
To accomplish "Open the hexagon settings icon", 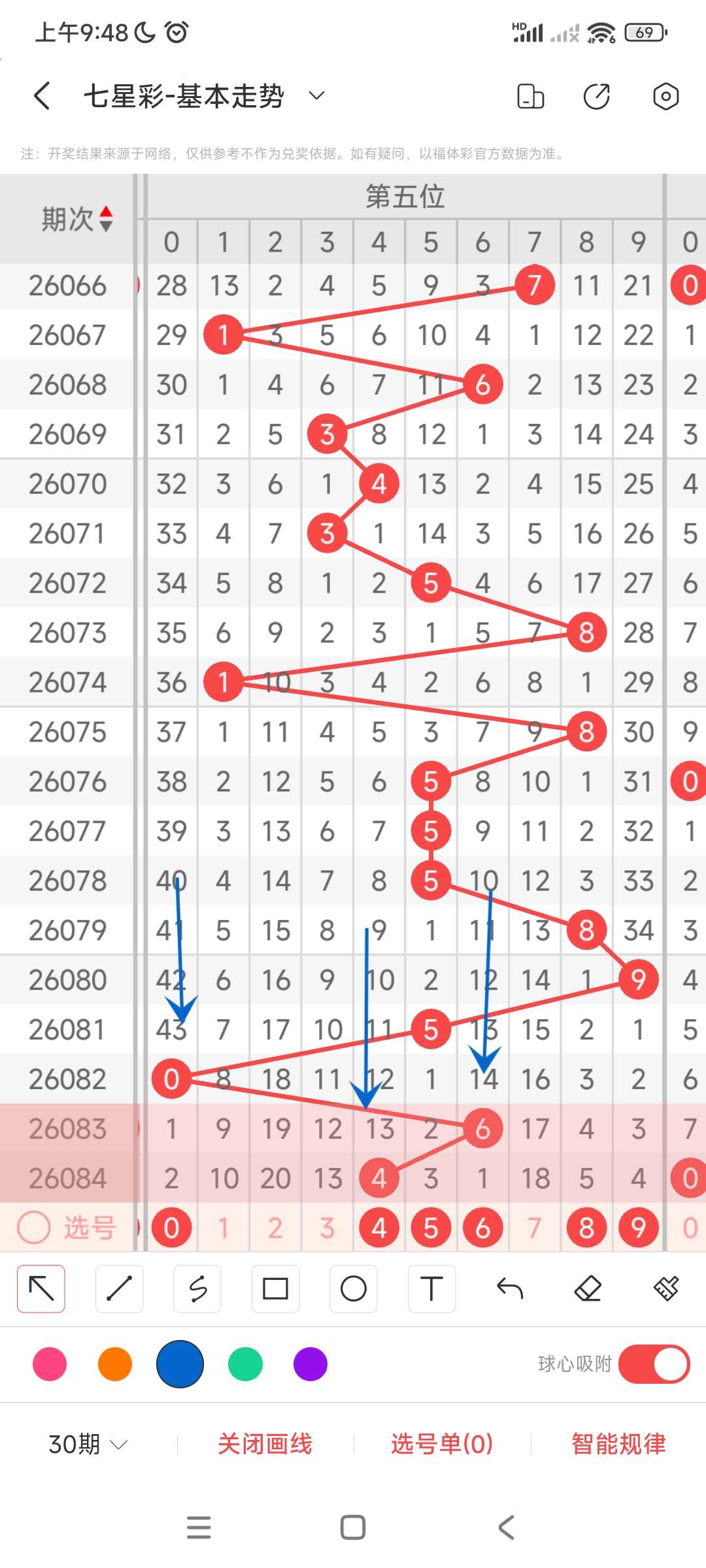I will [665, 96].
